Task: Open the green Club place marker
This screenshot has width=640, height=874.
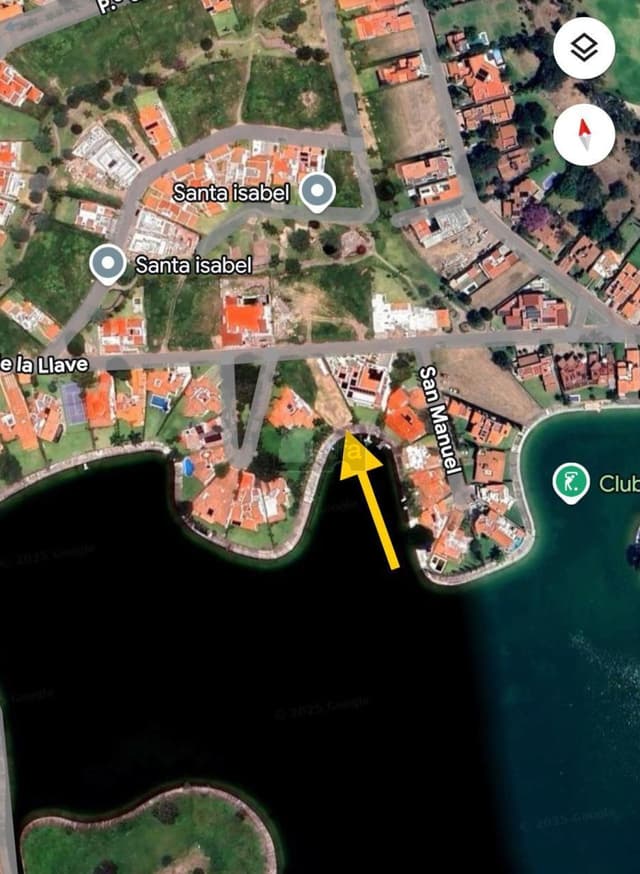Action: coord(570,484)
